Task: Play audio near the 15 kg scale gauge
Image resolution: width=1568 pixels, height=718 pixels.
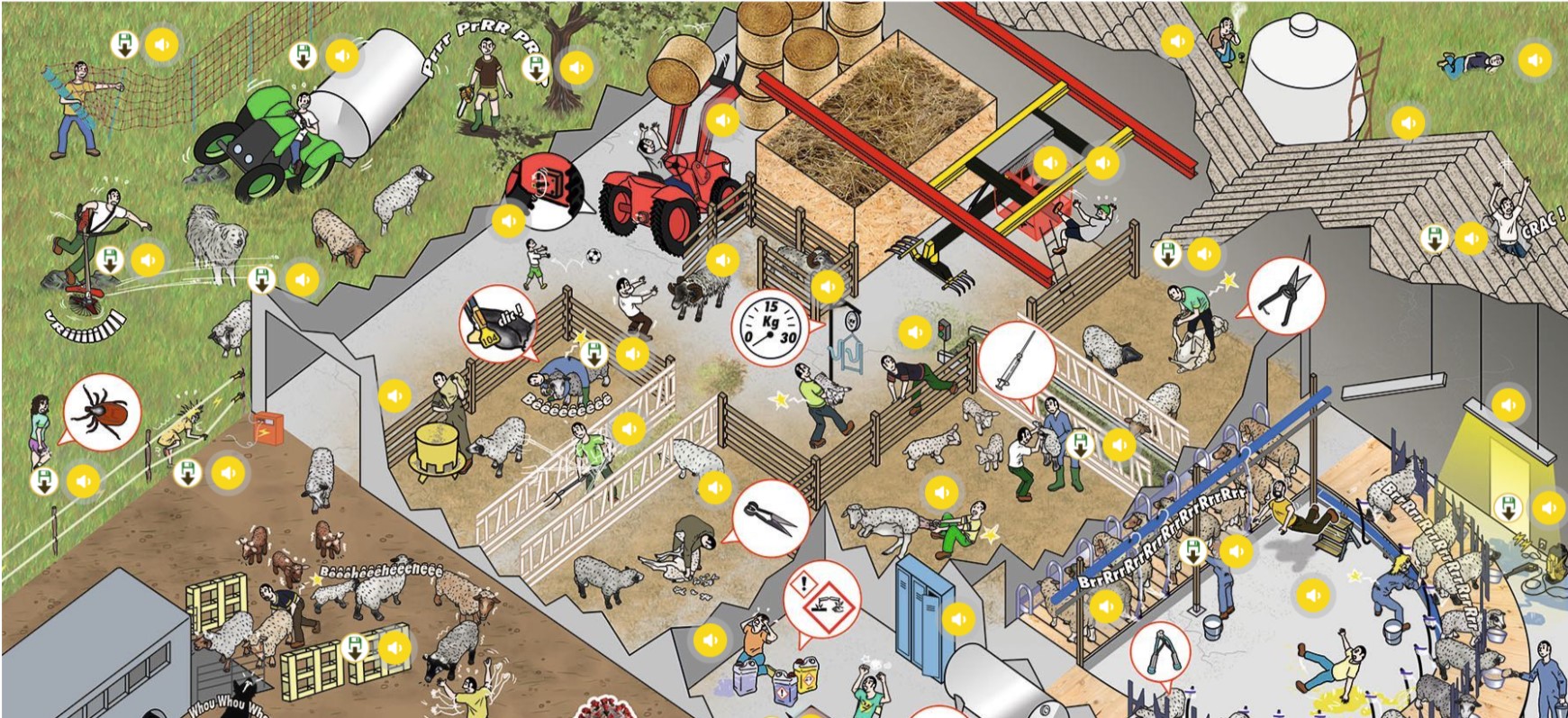Action: coord(827,287)
